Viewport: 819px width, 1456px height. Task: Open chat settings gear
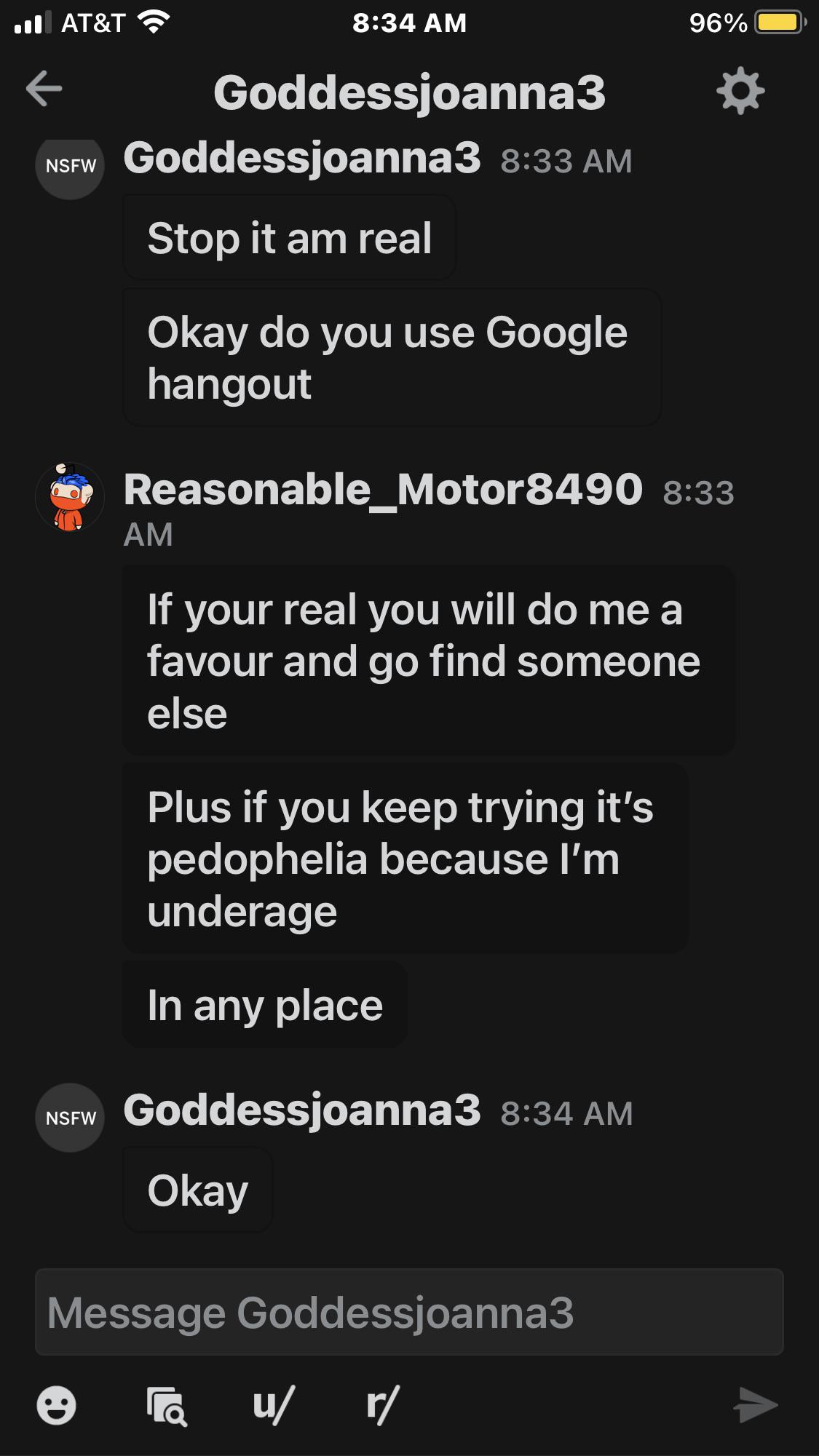[x=740, y=91]
